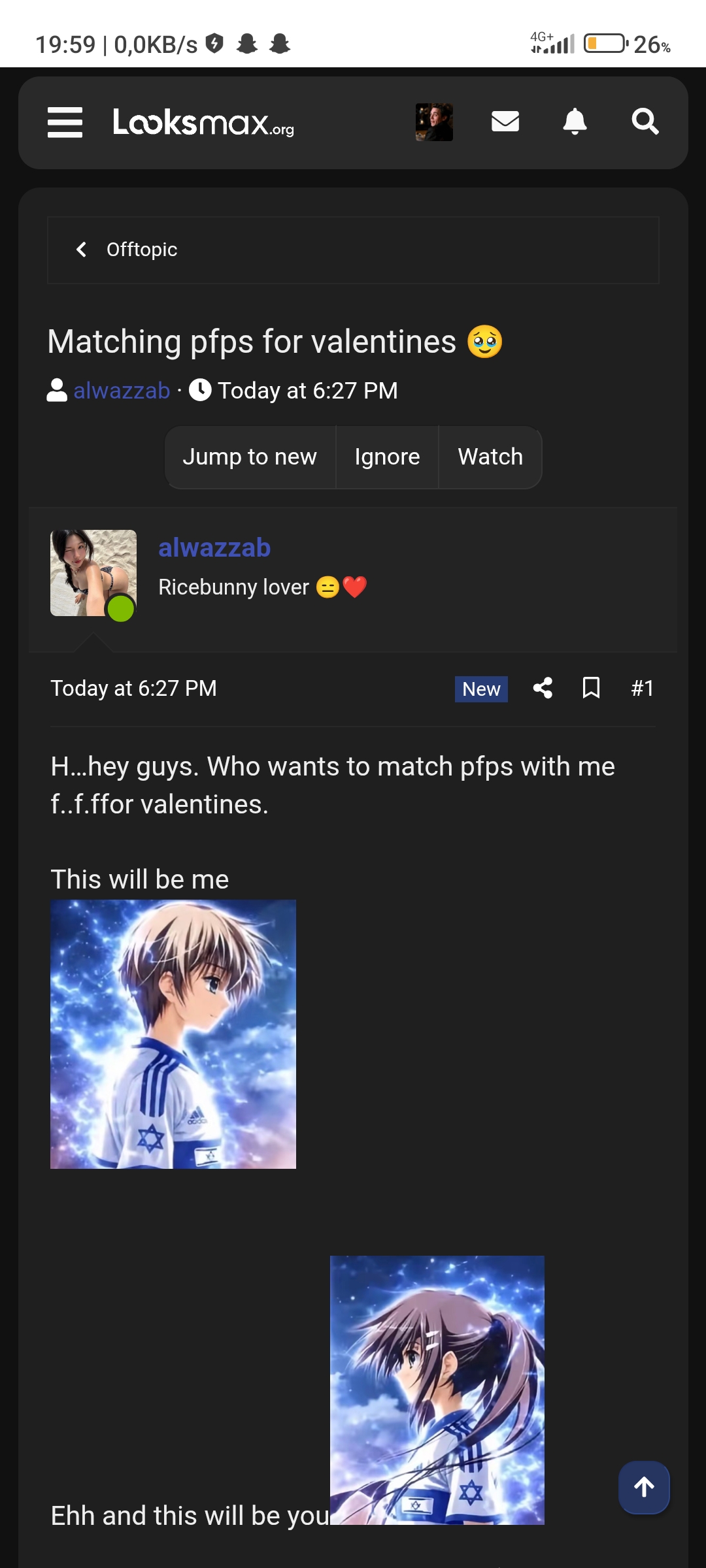
Task: Open the site search
Action: point(645,122)
